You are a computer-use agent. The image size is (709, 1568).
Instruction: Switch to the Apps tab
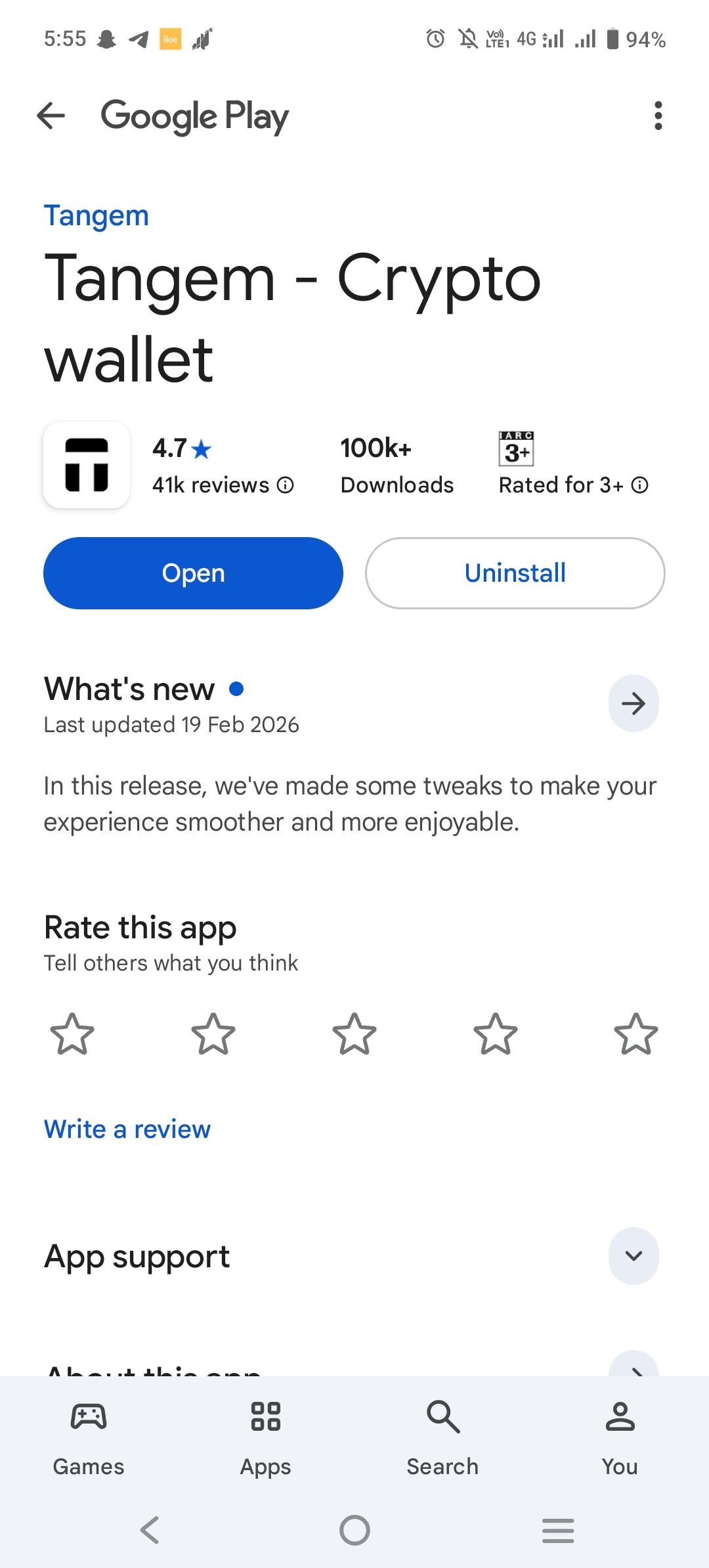tap(266, 1438)
